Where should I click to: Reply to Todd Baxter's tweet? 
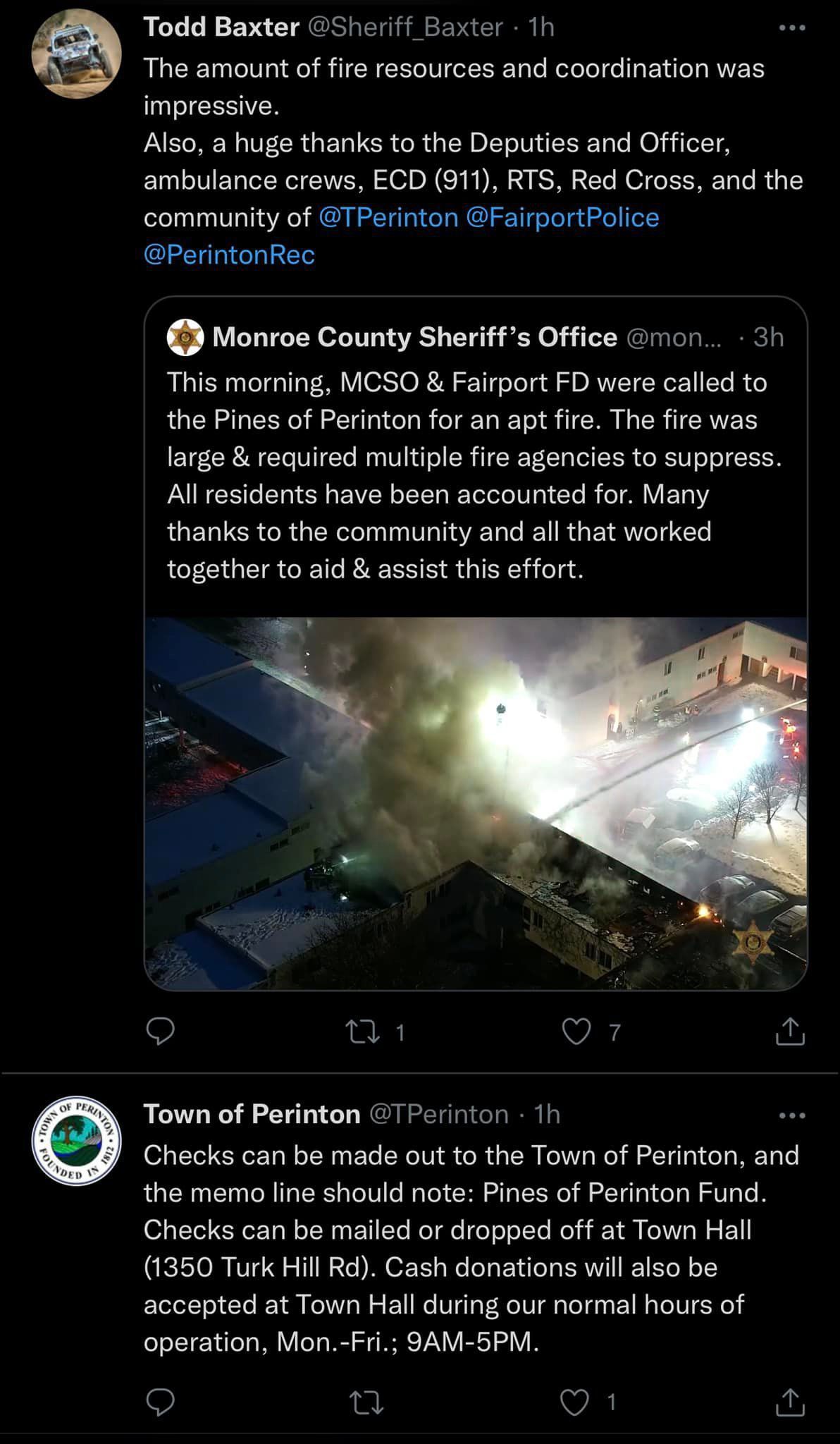pos(160,1032)
